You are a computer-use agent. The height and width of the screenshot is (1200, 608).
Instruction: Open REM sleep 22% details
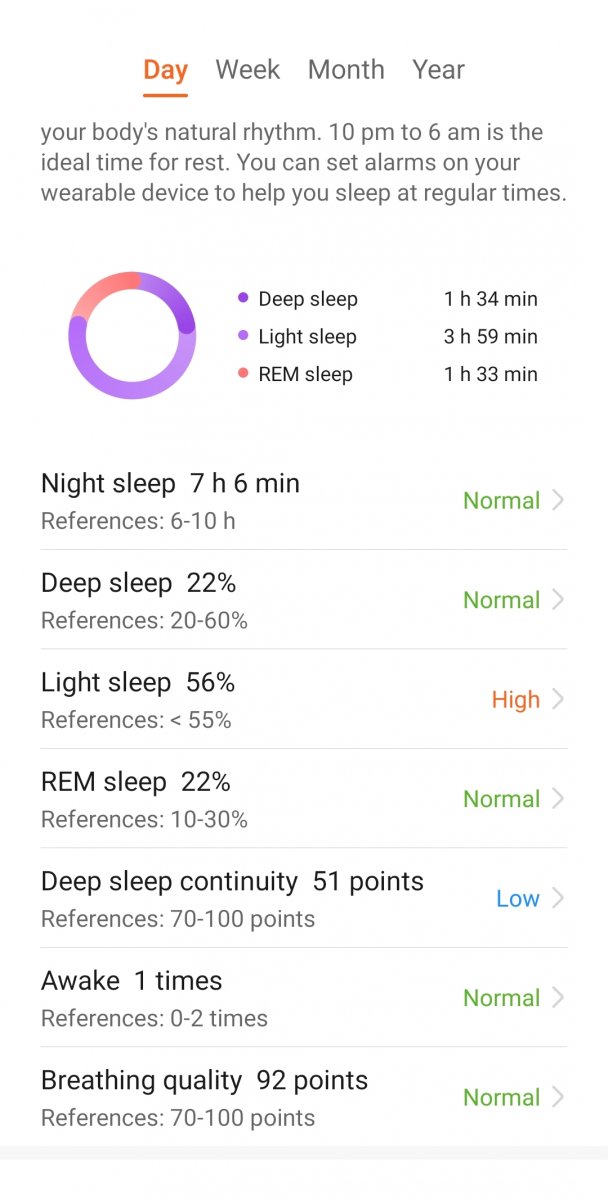point(304,799)
